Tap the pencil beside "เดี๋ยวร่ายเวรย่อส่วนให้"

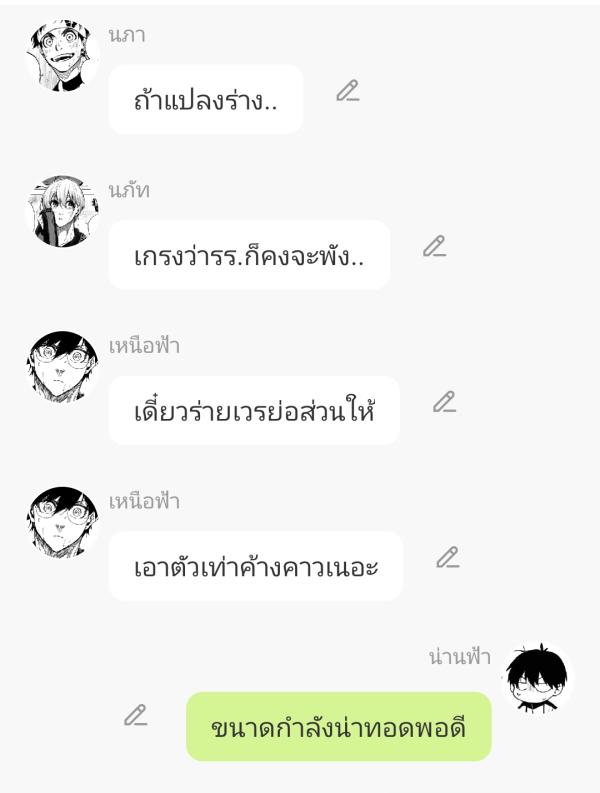(444, 402)
